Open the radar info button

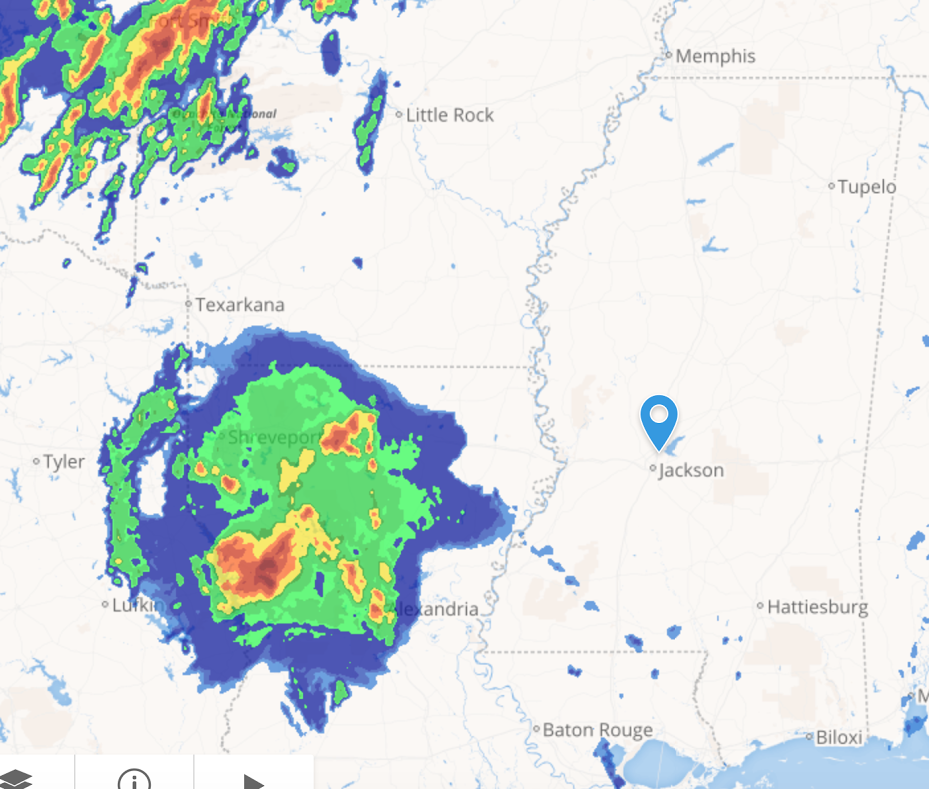pos(134,779)
